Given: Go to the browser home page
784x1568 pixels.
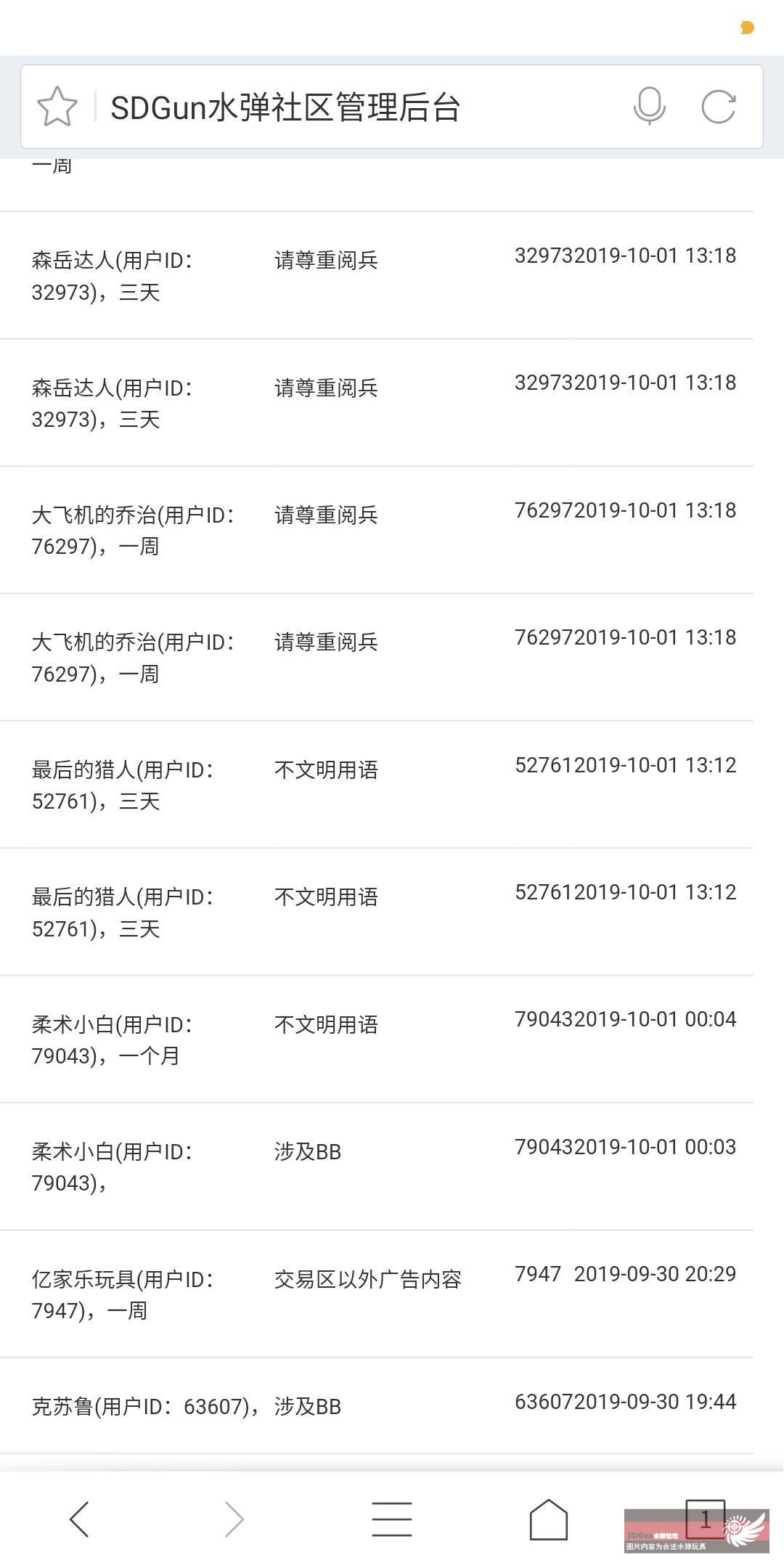Looking at the screenshot, I should tap(549, 1519).
